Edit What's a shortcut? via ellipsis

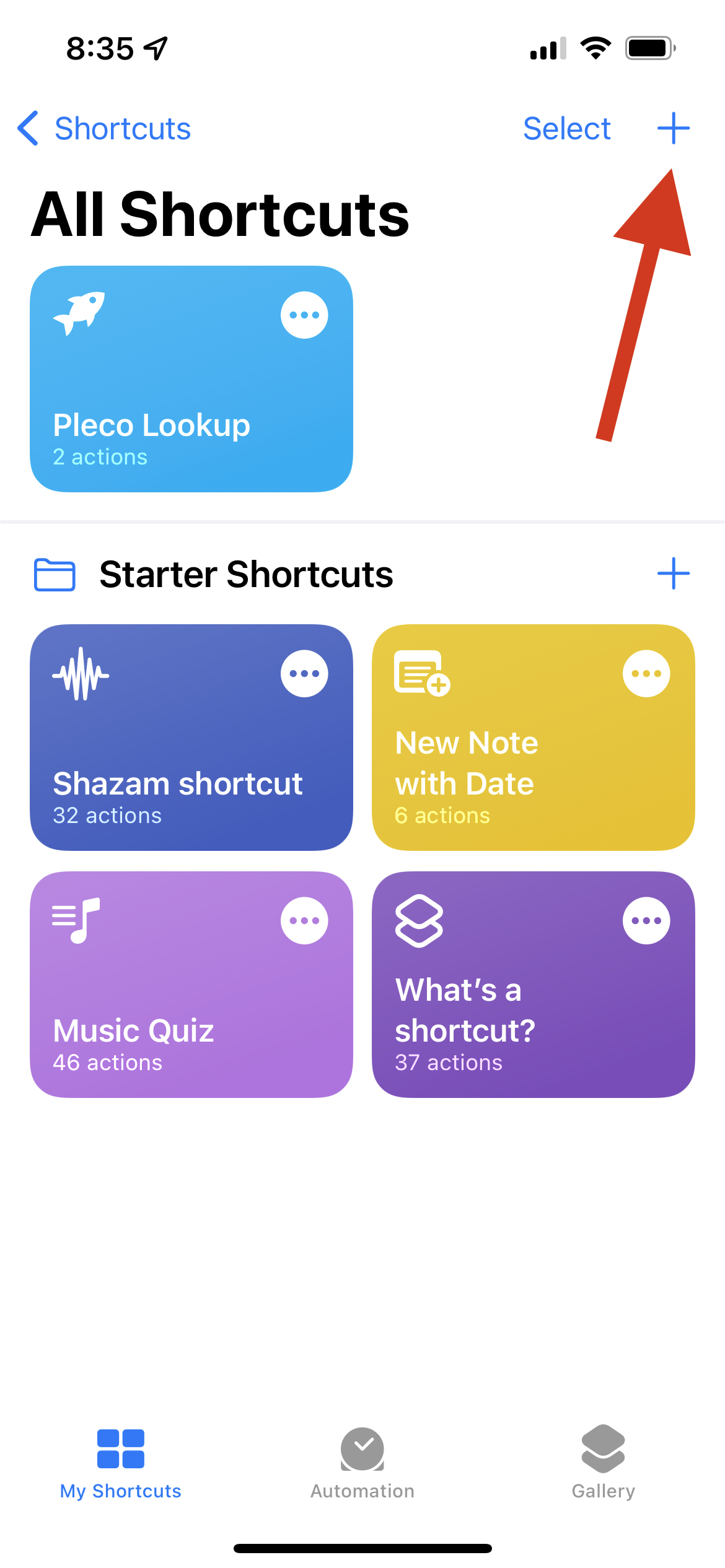pos(646,921)
